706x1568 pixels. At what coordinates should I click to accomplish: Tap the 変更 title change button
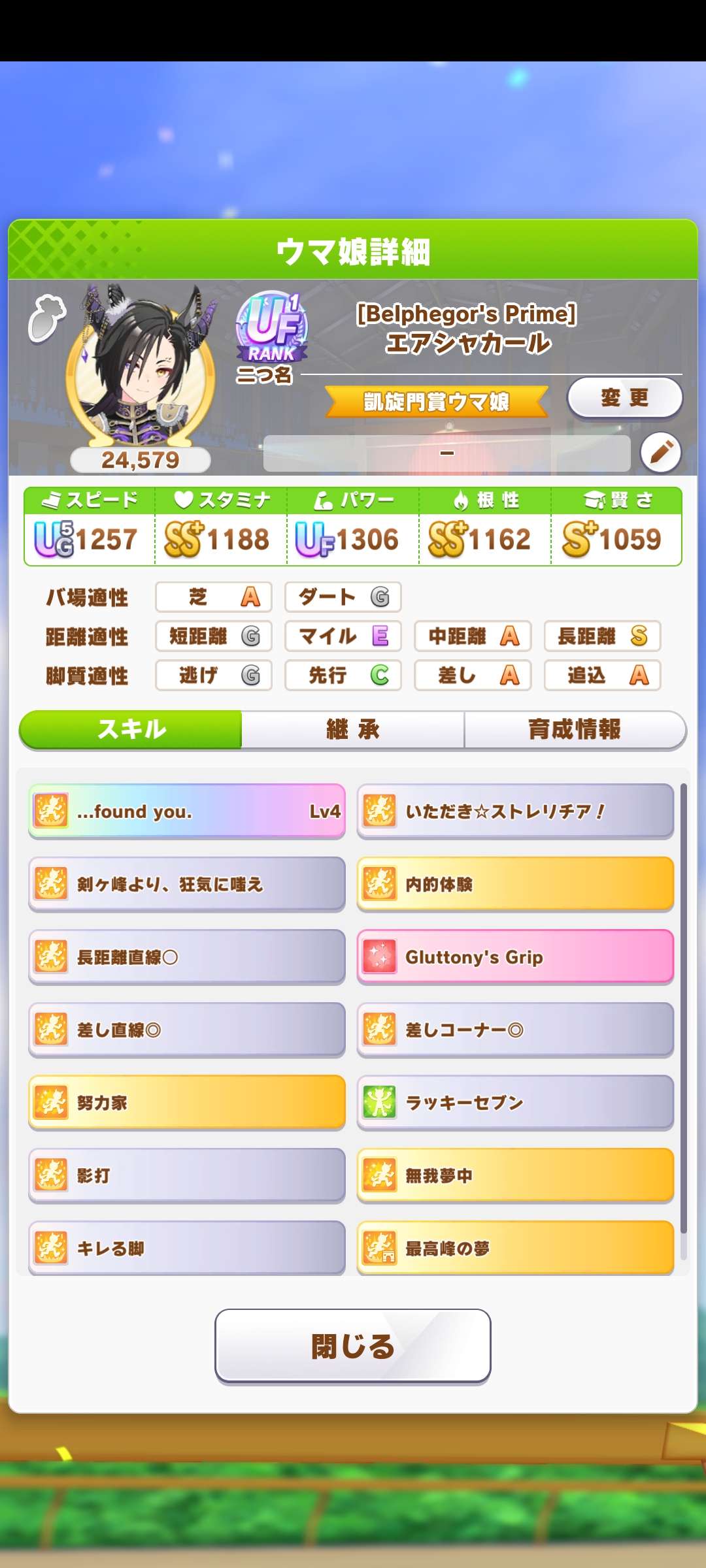[624, 397]
